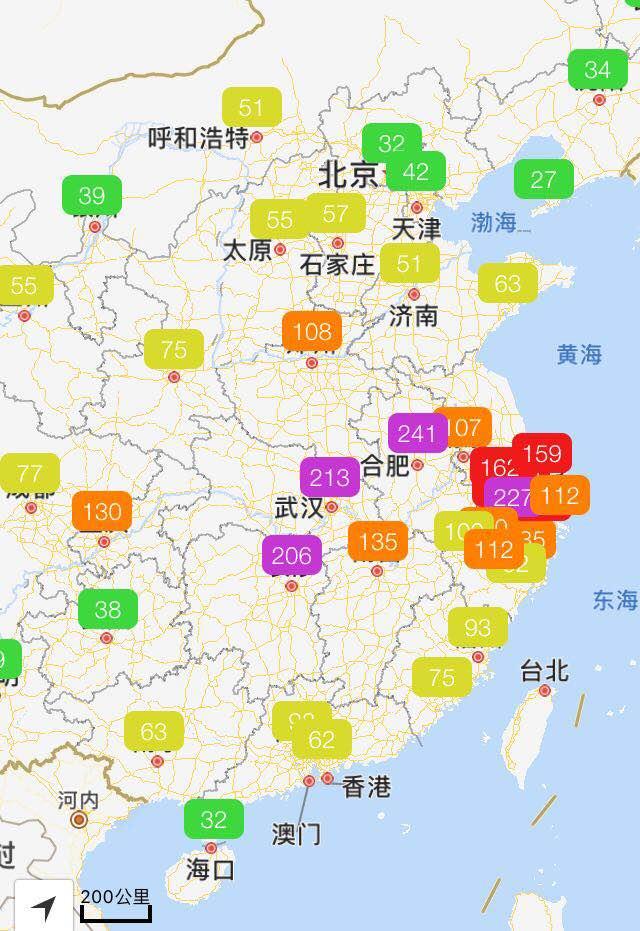Screen dimensions: 640x931
Task: Tap the 62 marker near Hong Kong
Action: [322, 739]
